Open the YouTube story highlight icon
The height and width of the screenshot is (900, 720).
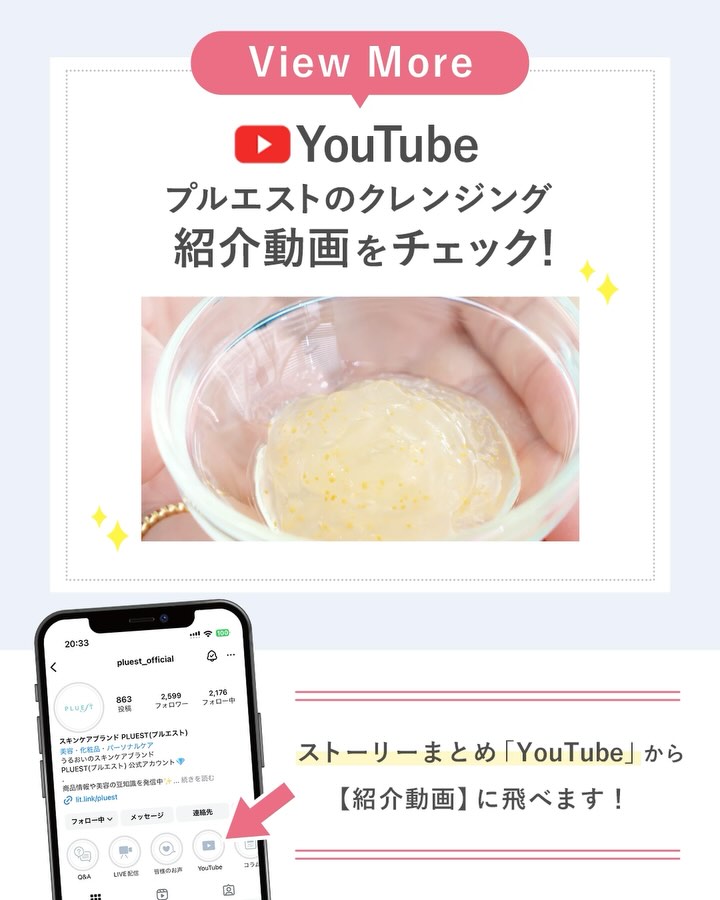coord(208,847)
